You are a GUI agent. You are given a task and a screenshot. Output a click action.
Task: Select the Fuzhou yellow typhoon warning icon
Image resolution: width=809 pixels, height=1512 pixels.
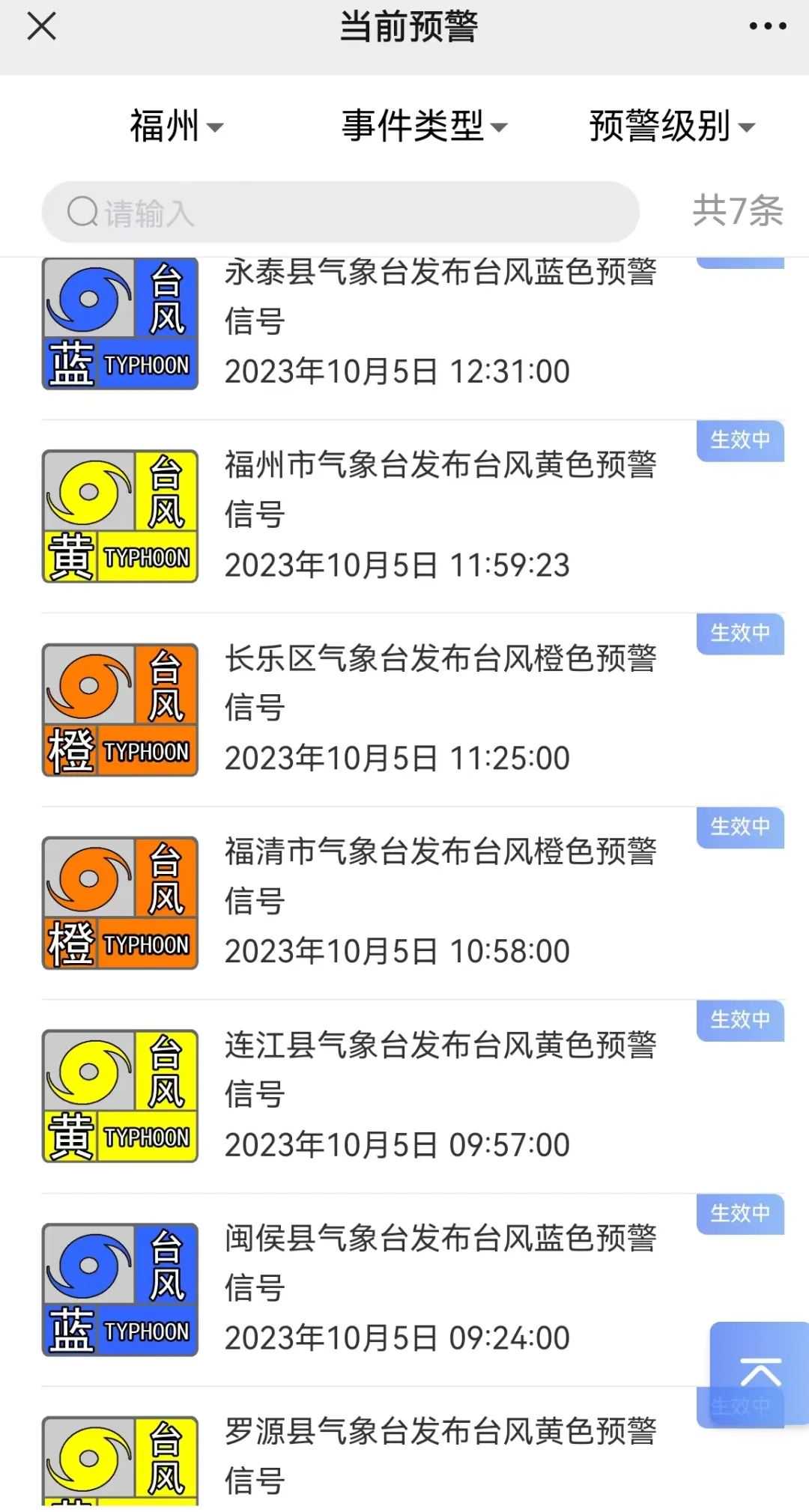point(118,515)
